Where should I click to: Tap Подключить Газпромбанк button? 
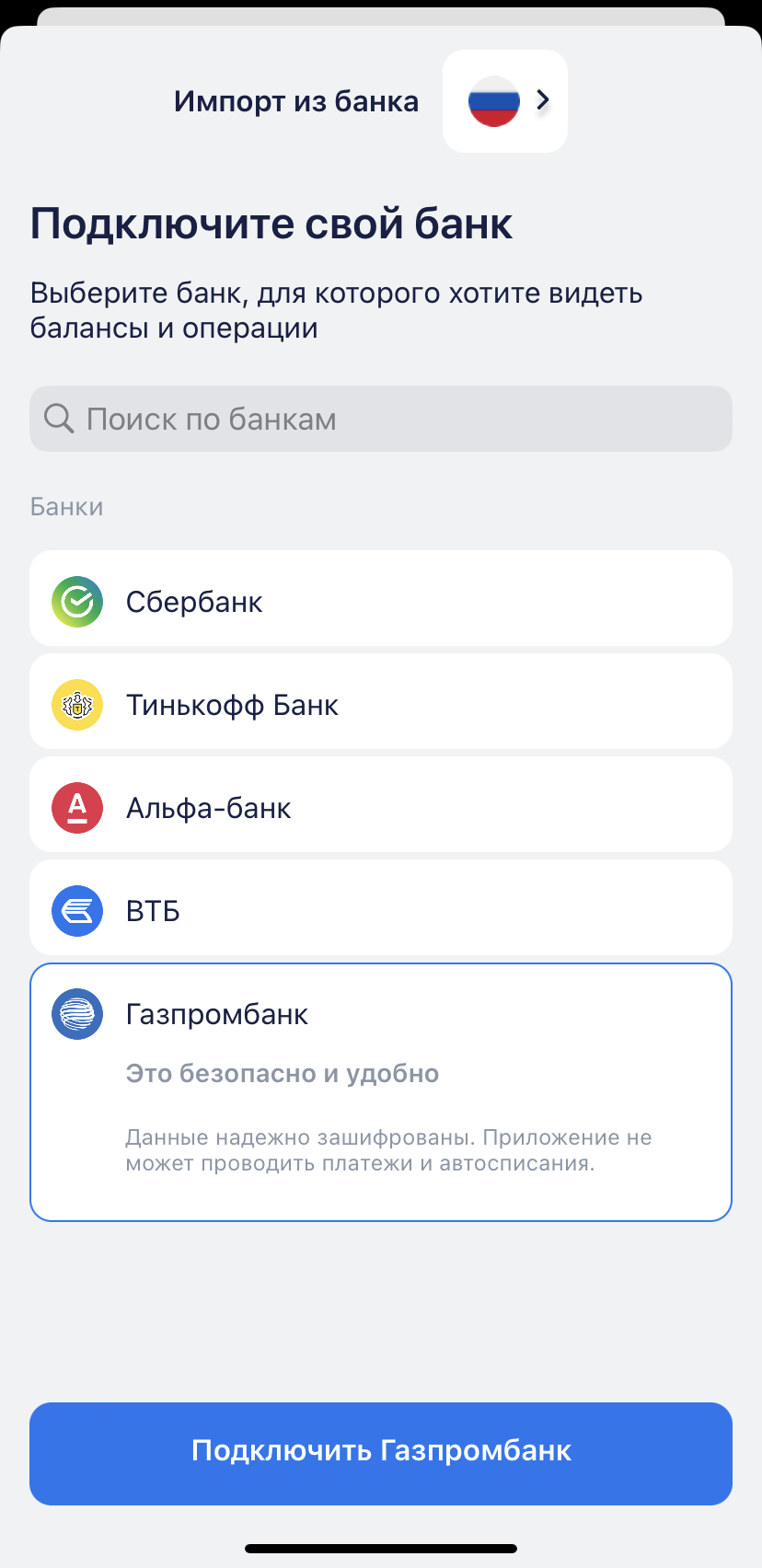pos(381,1453)
